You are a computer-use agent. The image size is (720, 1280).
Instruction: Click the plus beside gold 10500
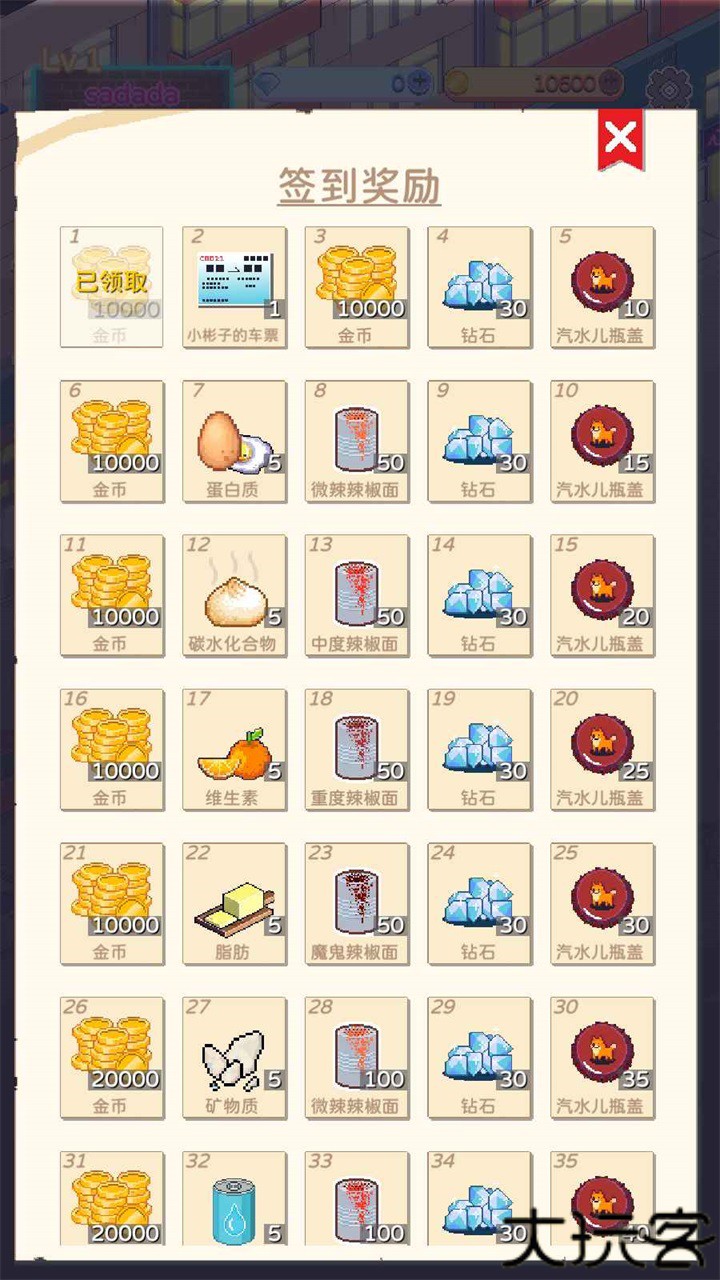pyautogui.click(x=610, y=83)
